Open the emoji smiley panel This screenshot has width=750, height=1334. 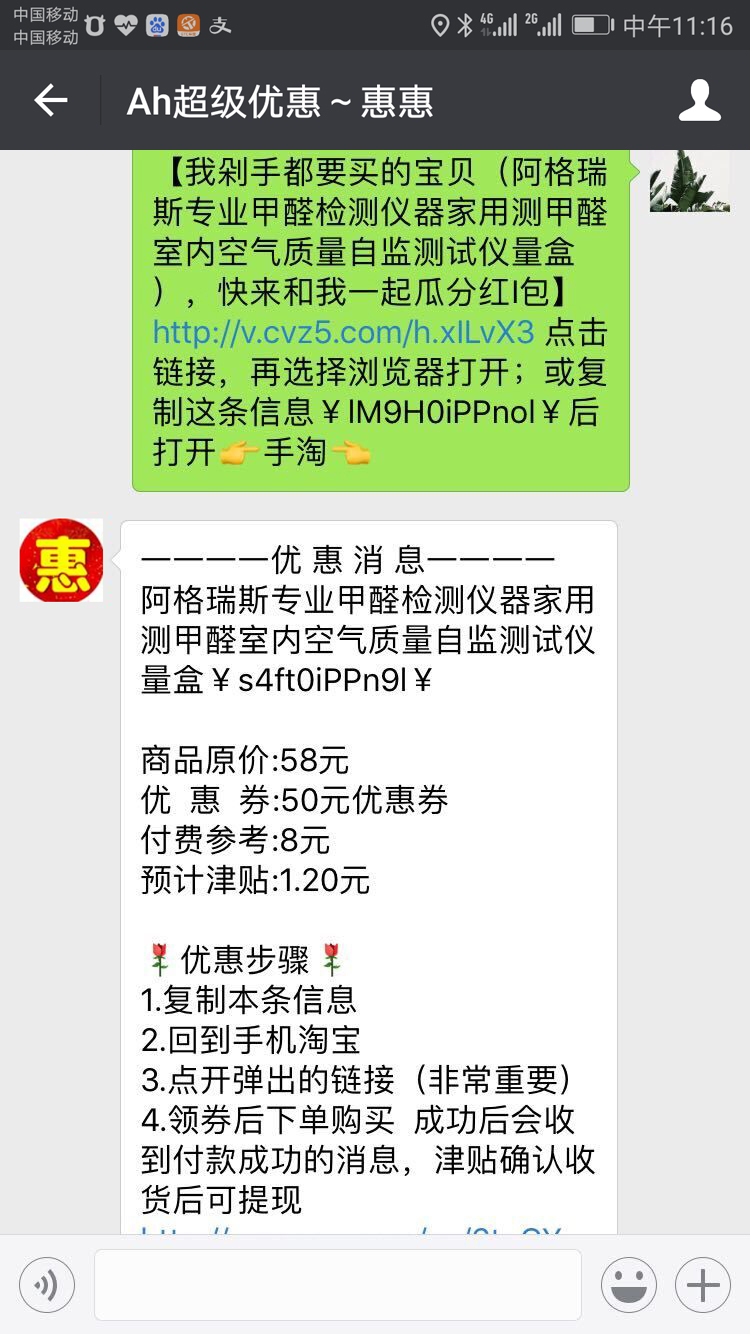[628, 1284]
